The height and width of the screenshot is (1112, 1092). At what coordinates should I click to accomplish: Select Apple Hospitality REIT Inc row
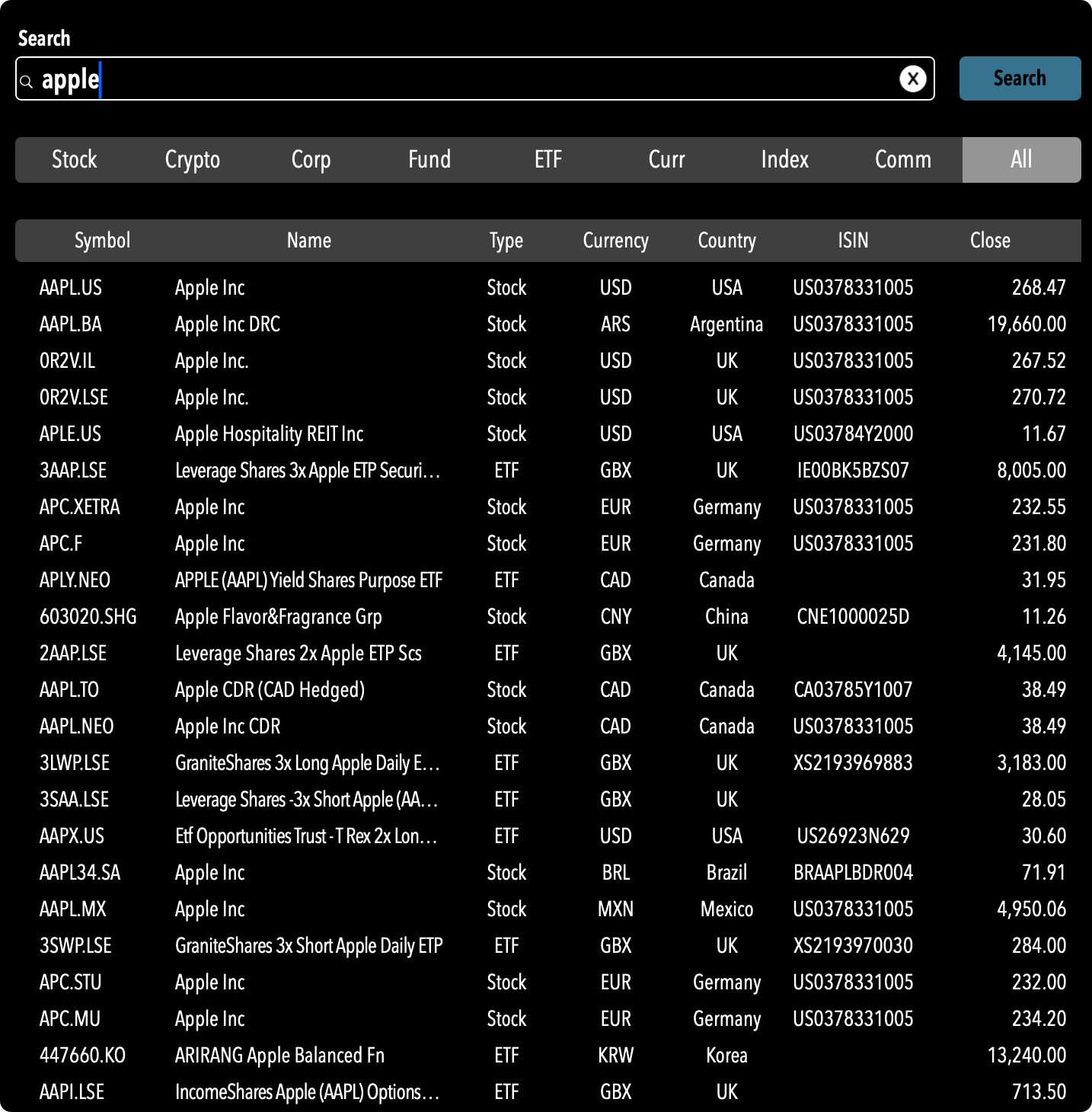pyautogui.click(x=269, y=434)
